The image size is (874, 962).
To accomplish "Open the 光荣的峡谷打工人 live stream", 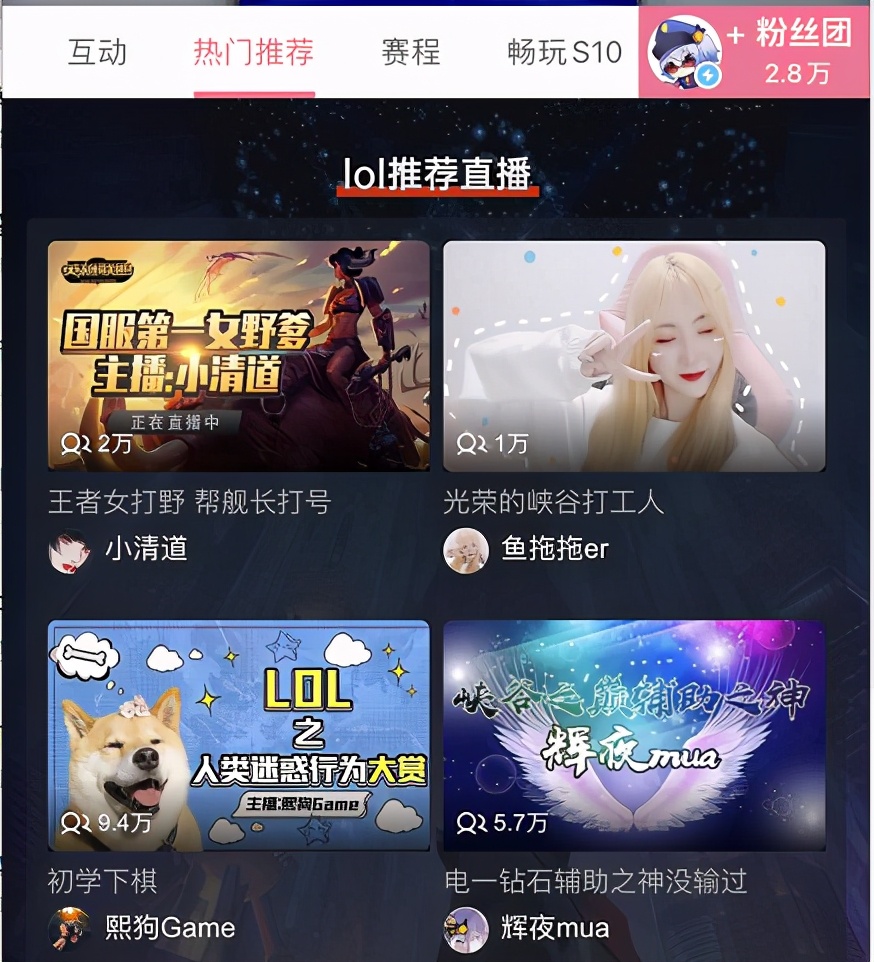I will [x=634, y=356].
